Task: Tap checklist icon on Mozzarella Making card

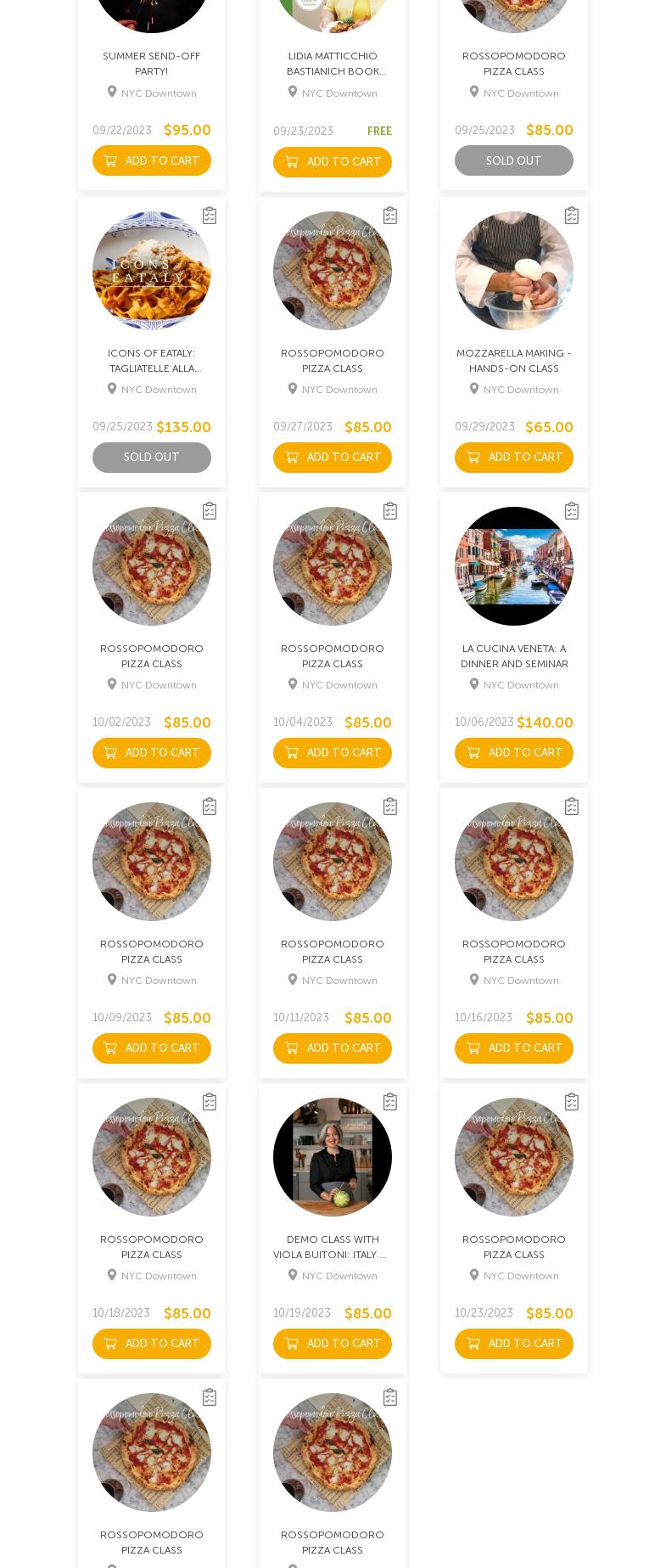Action: pos(572,216)
